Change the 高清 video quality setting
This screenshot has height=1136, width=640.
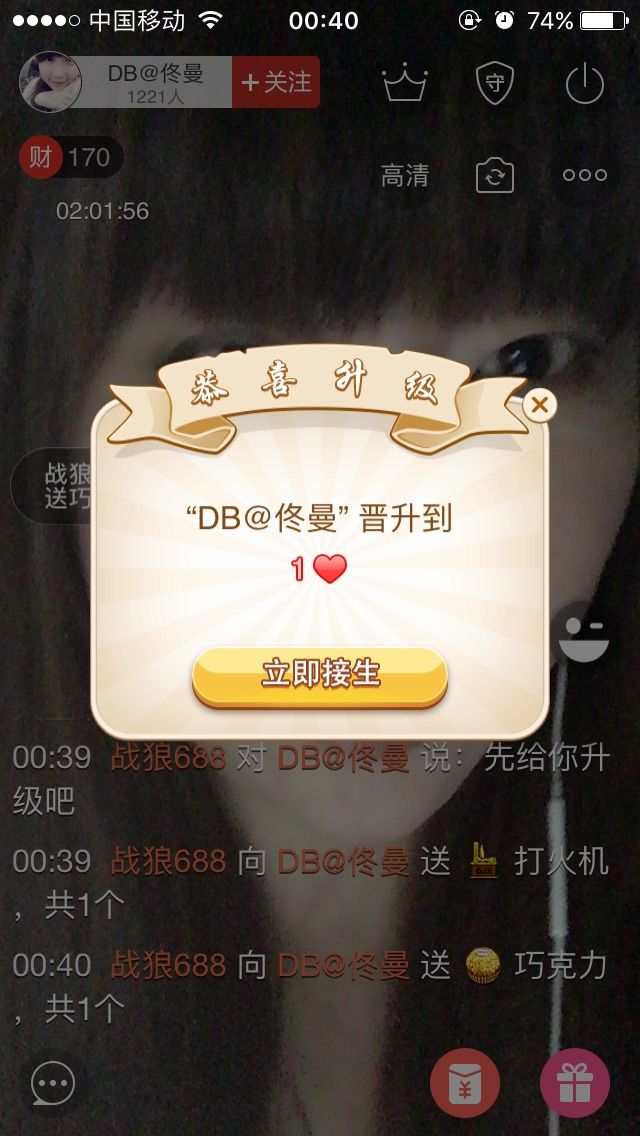point(405,176)
